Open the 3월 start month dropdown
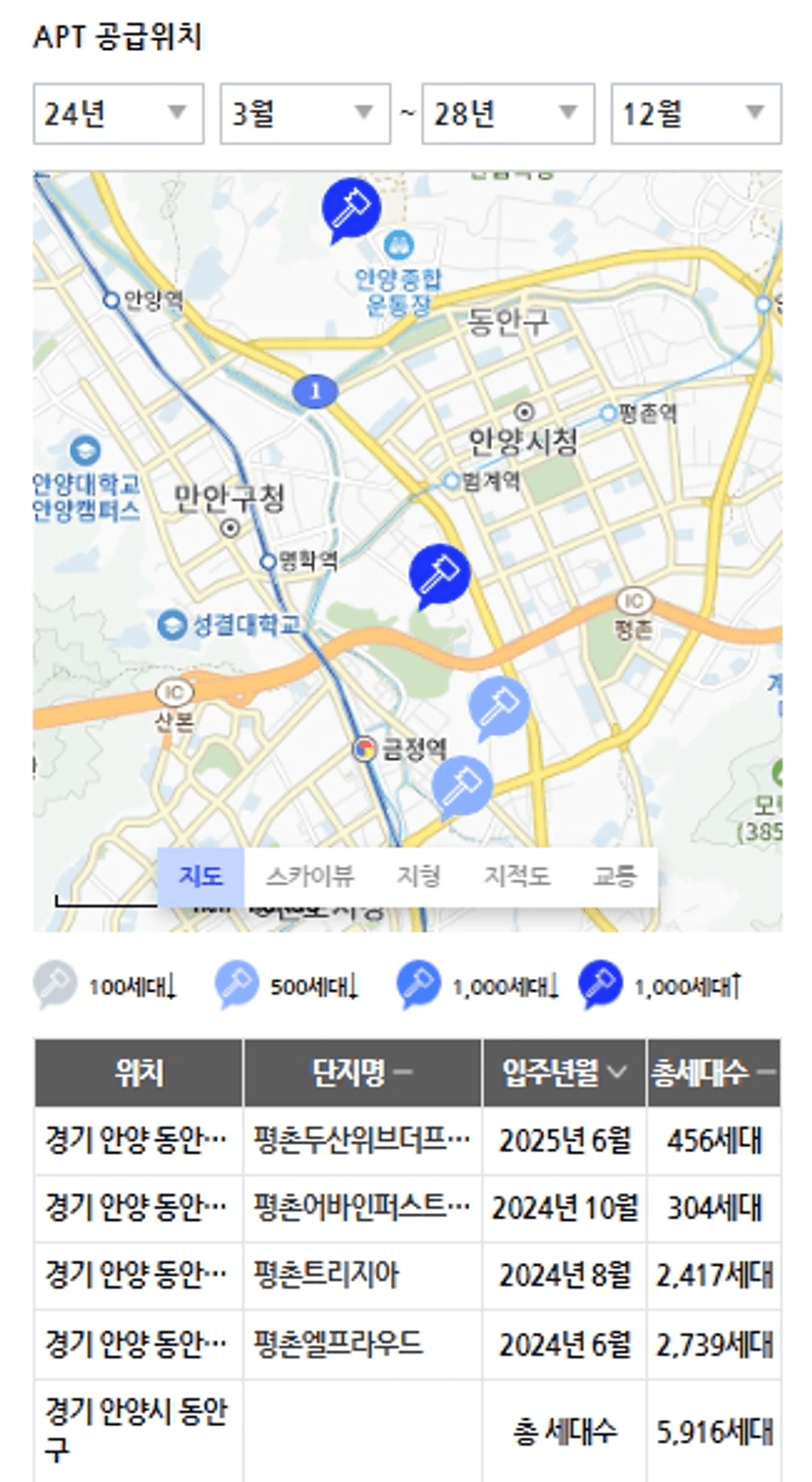Image resolution: width=812 pixels, height=1482 pixels. (305, 114)
